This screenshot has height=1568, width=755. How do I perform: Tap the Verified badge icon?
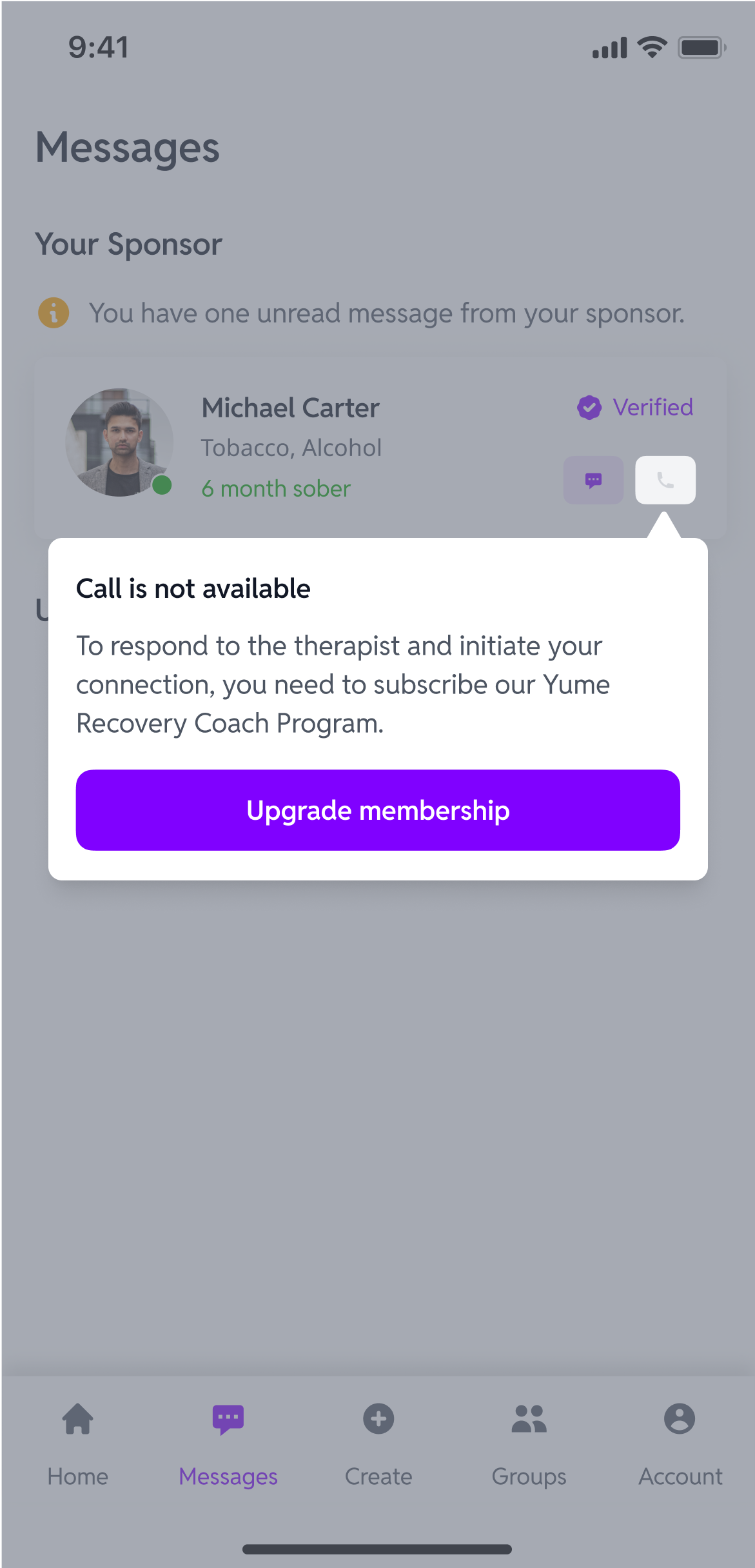pyautogui.click(x=589, y=407)
